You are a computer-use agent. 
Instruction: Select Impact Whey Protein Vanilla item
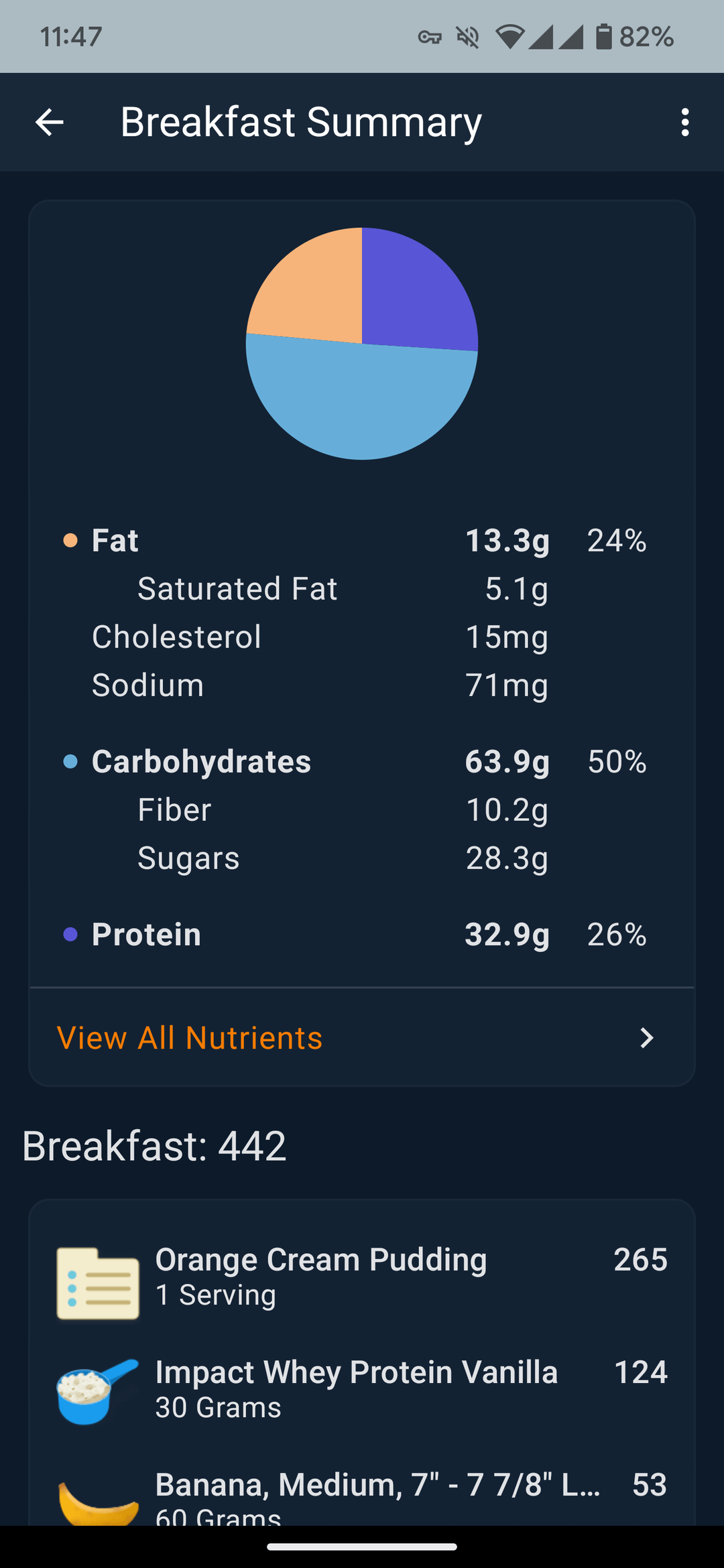click(362, 1390)
